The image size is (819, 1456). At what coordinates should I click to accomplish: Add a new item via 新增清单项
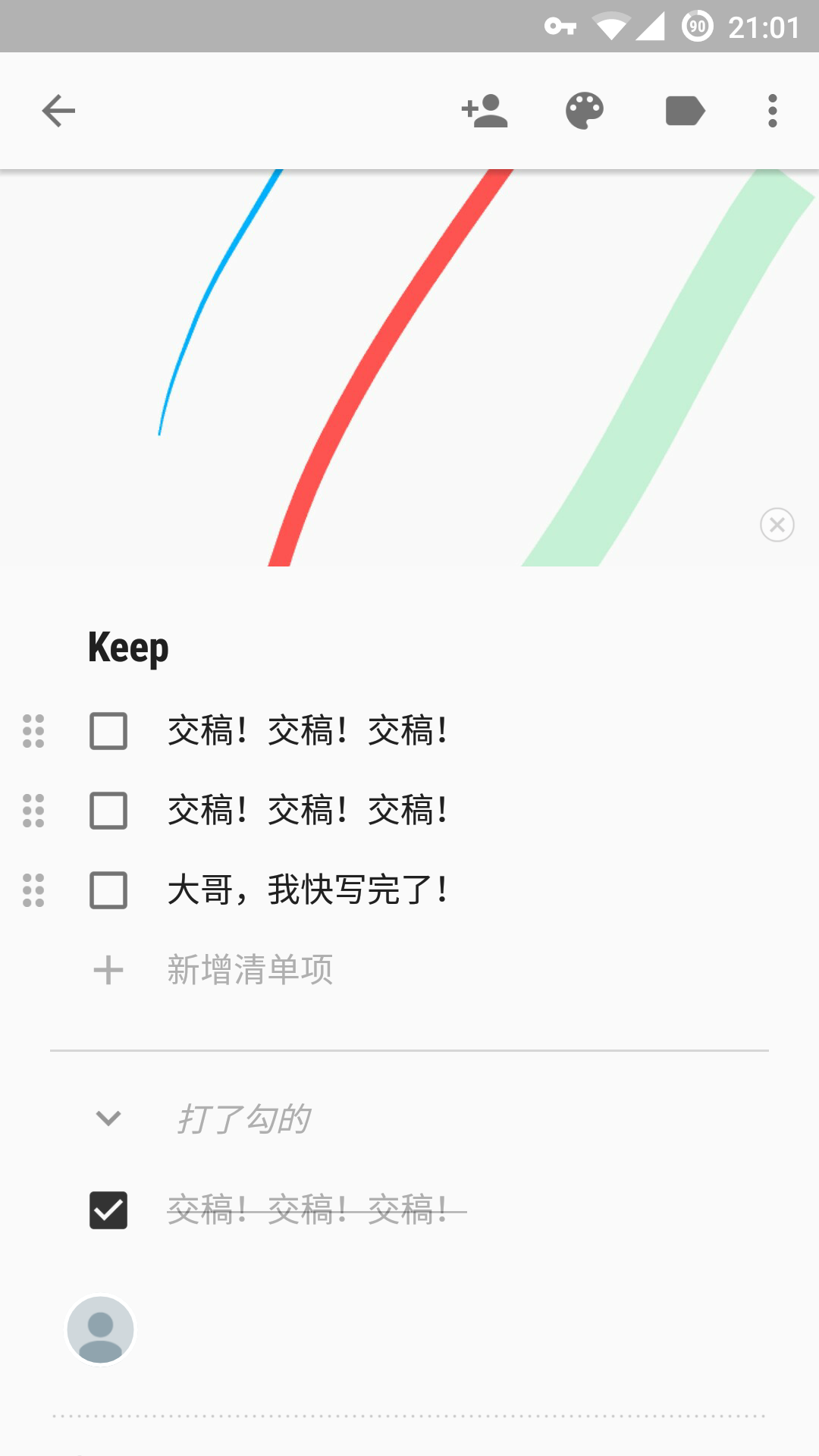click(250, 970)
